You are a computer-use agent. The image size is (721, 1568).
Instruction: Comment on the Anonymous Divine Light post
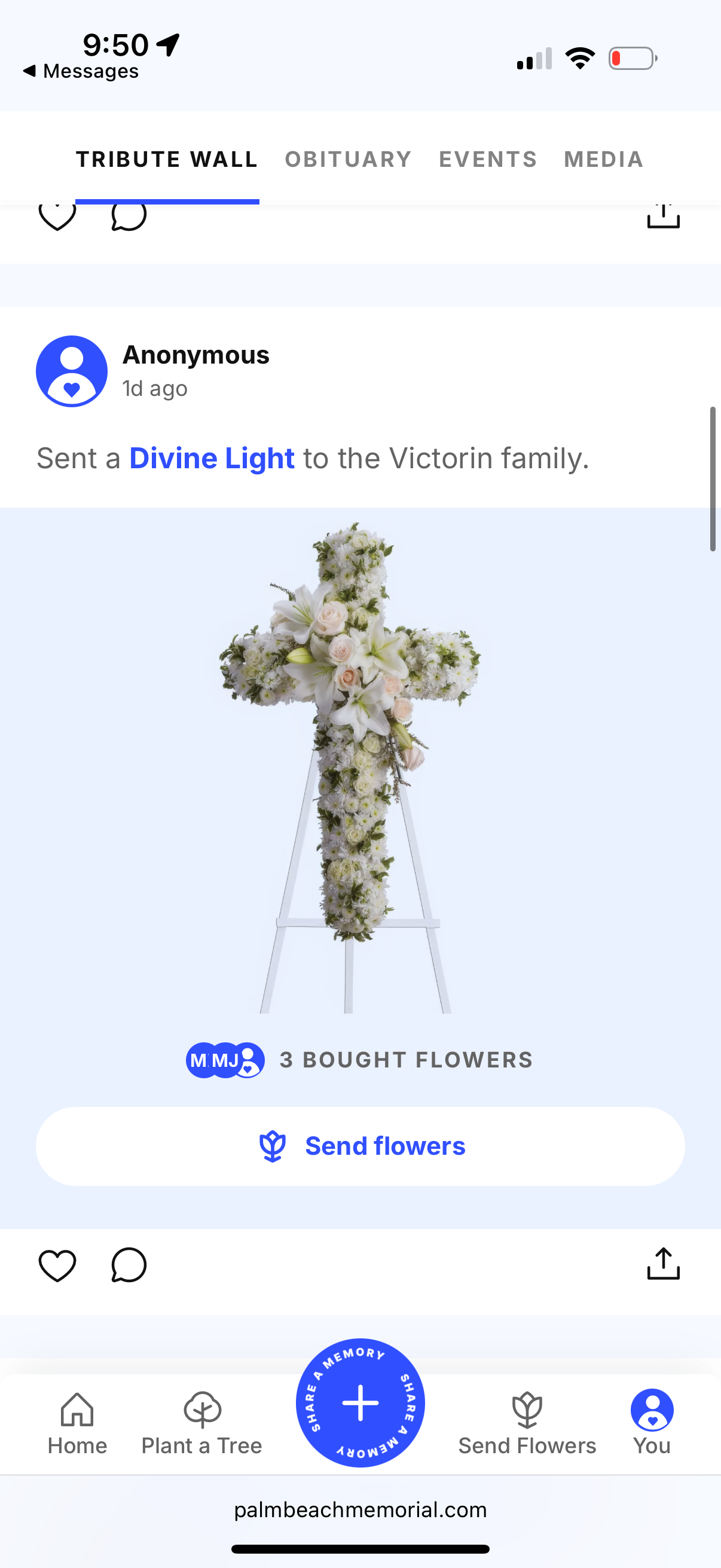[x=129, y=1265]
